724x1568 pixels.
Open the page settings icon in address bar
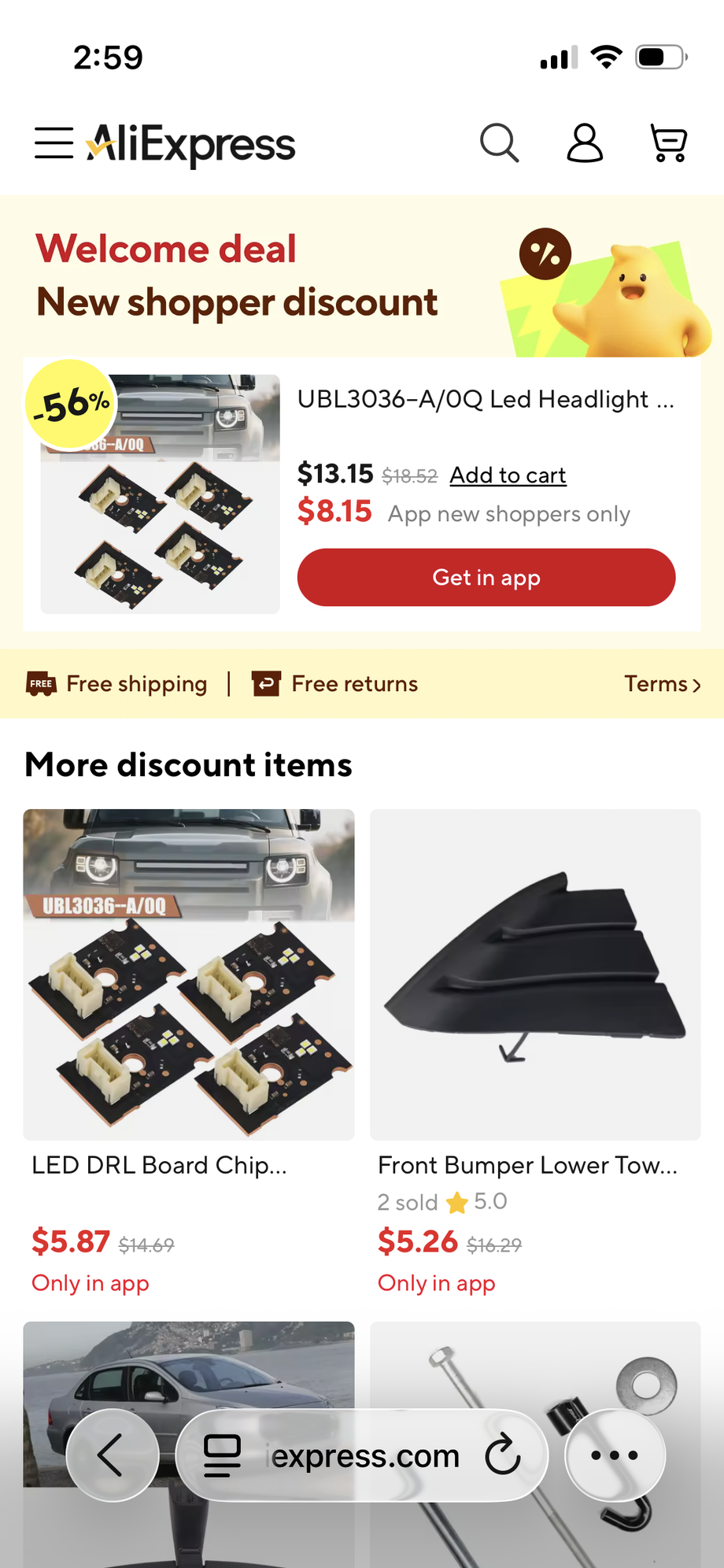222,1455
